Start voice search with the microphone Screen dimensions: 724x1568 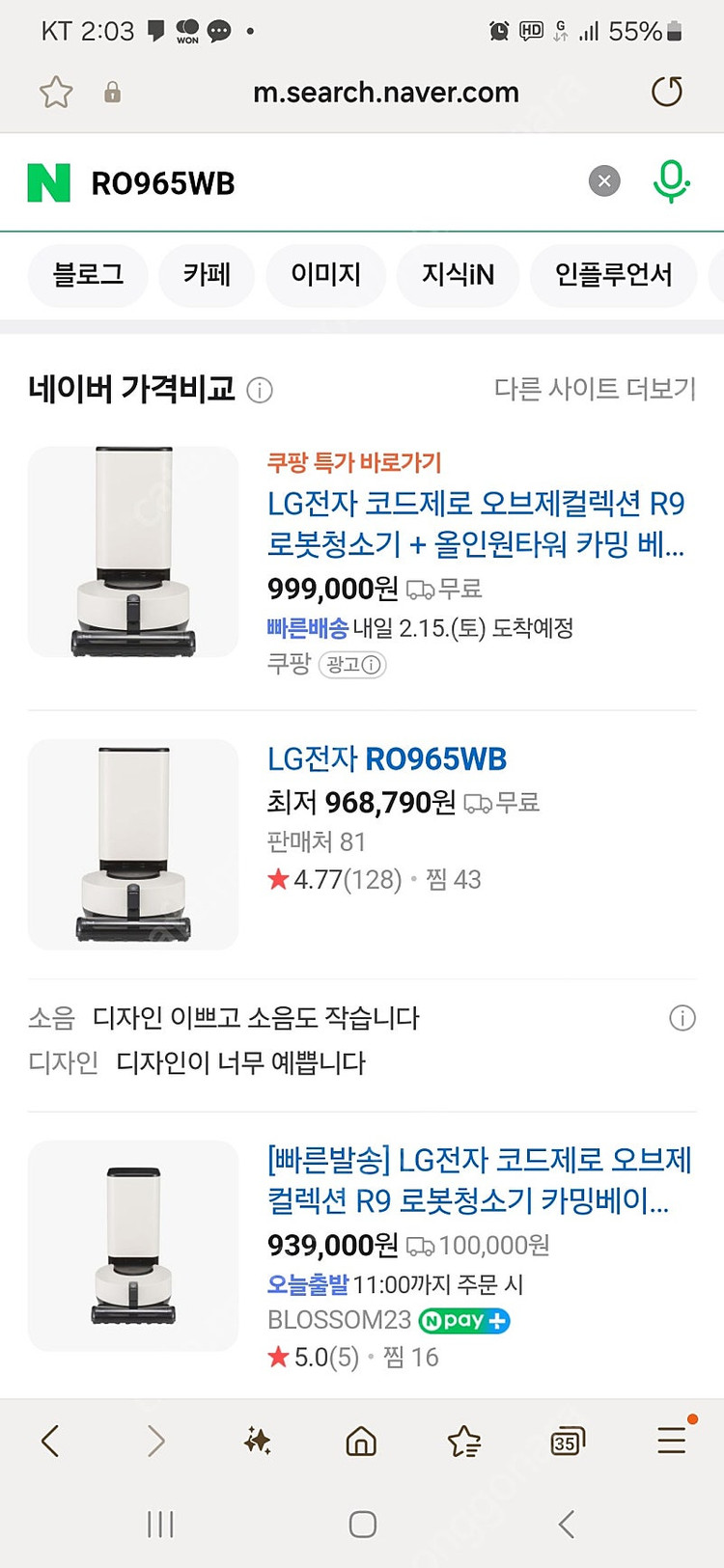(x=671, y=181)
